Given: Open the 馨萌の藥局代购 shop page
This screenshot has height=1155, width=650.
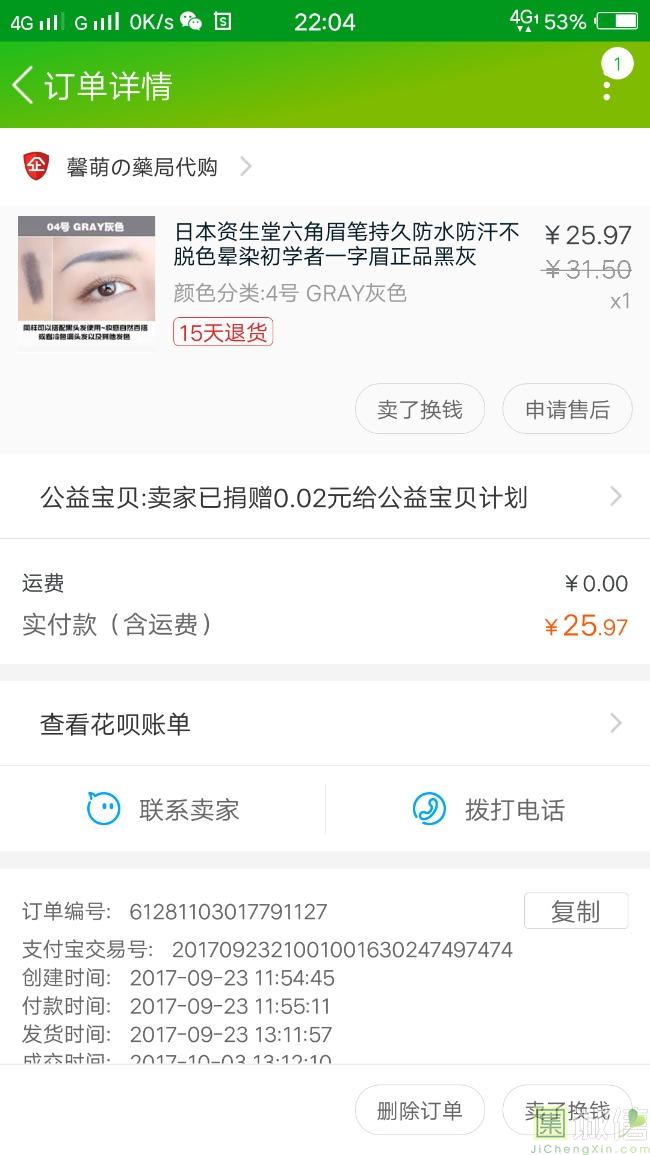Looking at the screenshot, I should click(x=142, y=167).
